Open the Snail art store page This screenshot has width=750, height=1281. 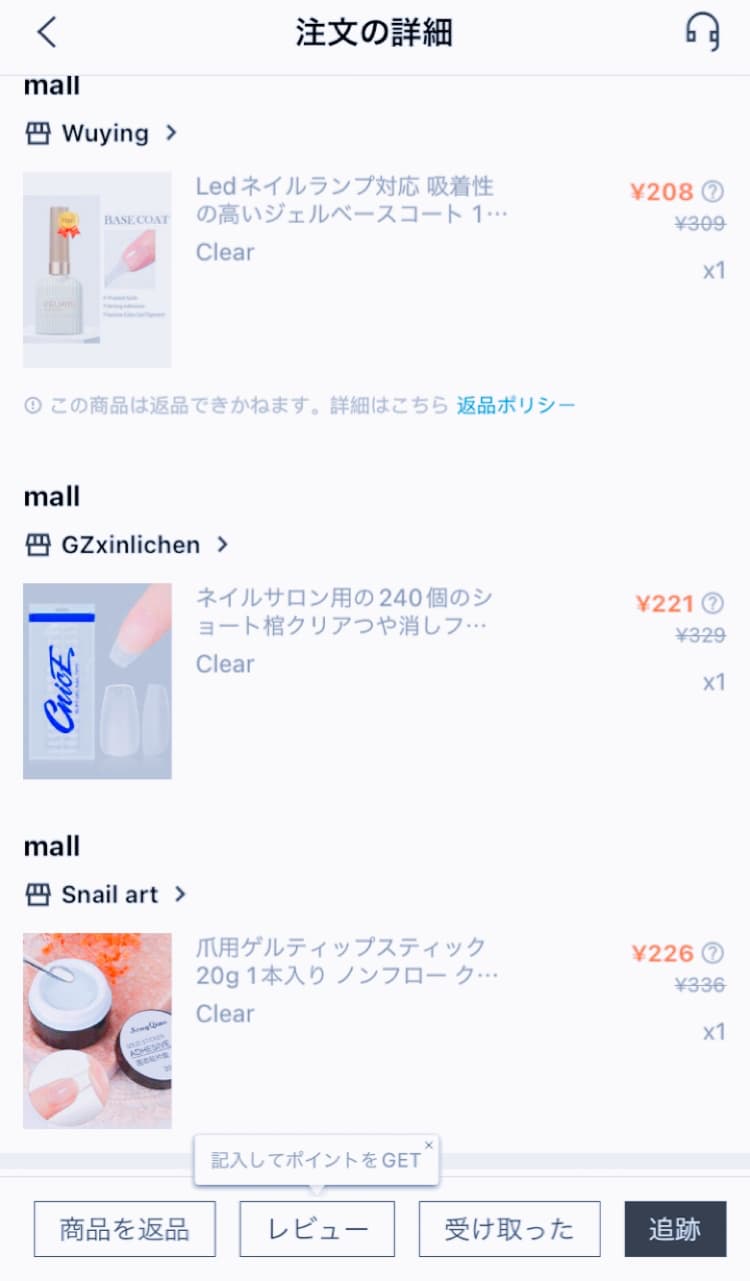coord(105,895)
